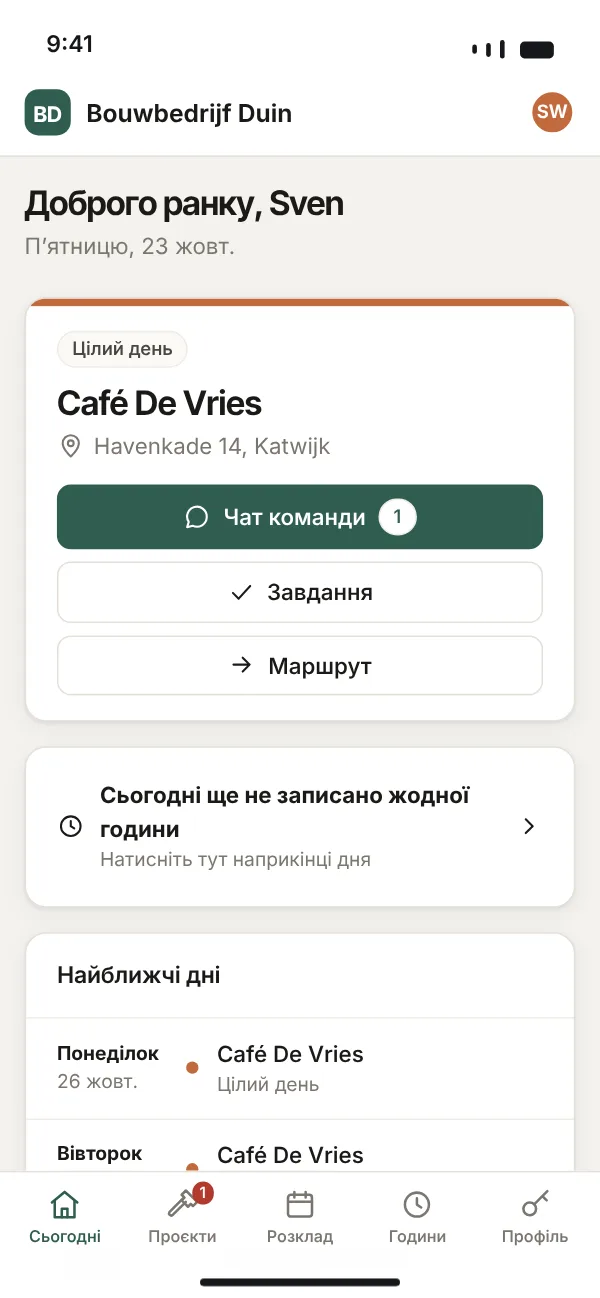Open the no hours logged today card
The width and height of the screenshot is (600, 1298).
(x=300, y=827)
